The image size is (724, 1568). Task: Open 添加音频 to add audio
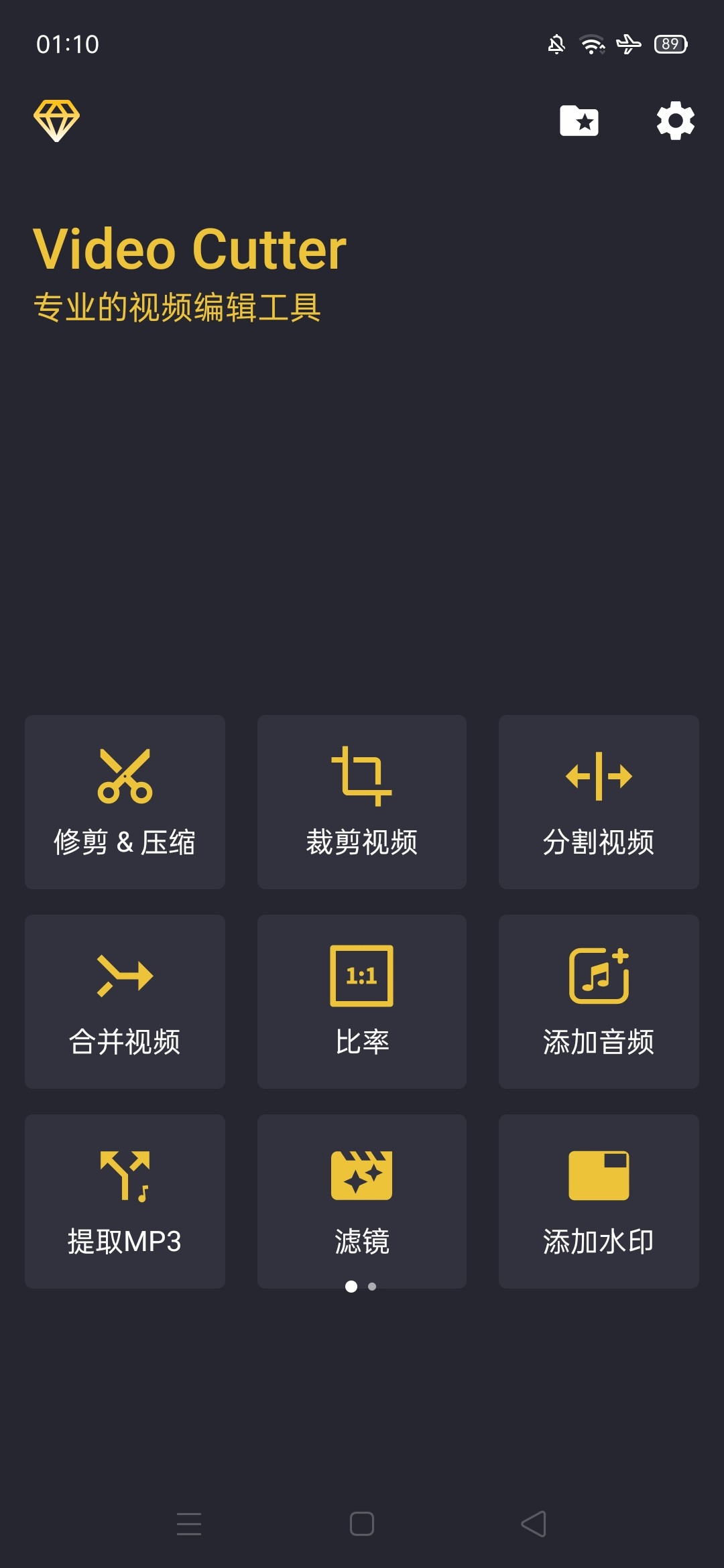599,1002
